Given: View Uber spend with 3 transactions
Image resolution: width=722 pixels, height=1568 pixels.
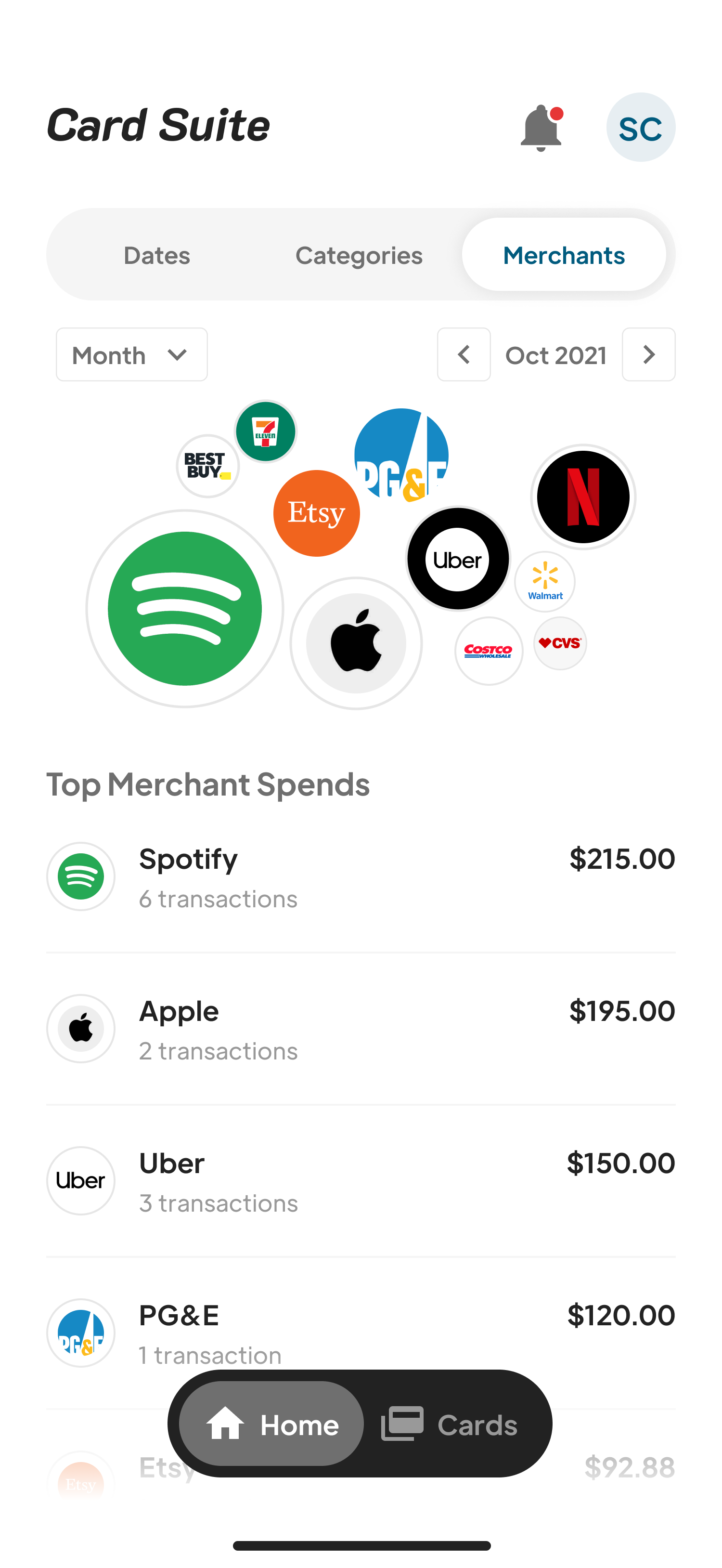Looking at the screenshot, I should (x=360, y=1181).
